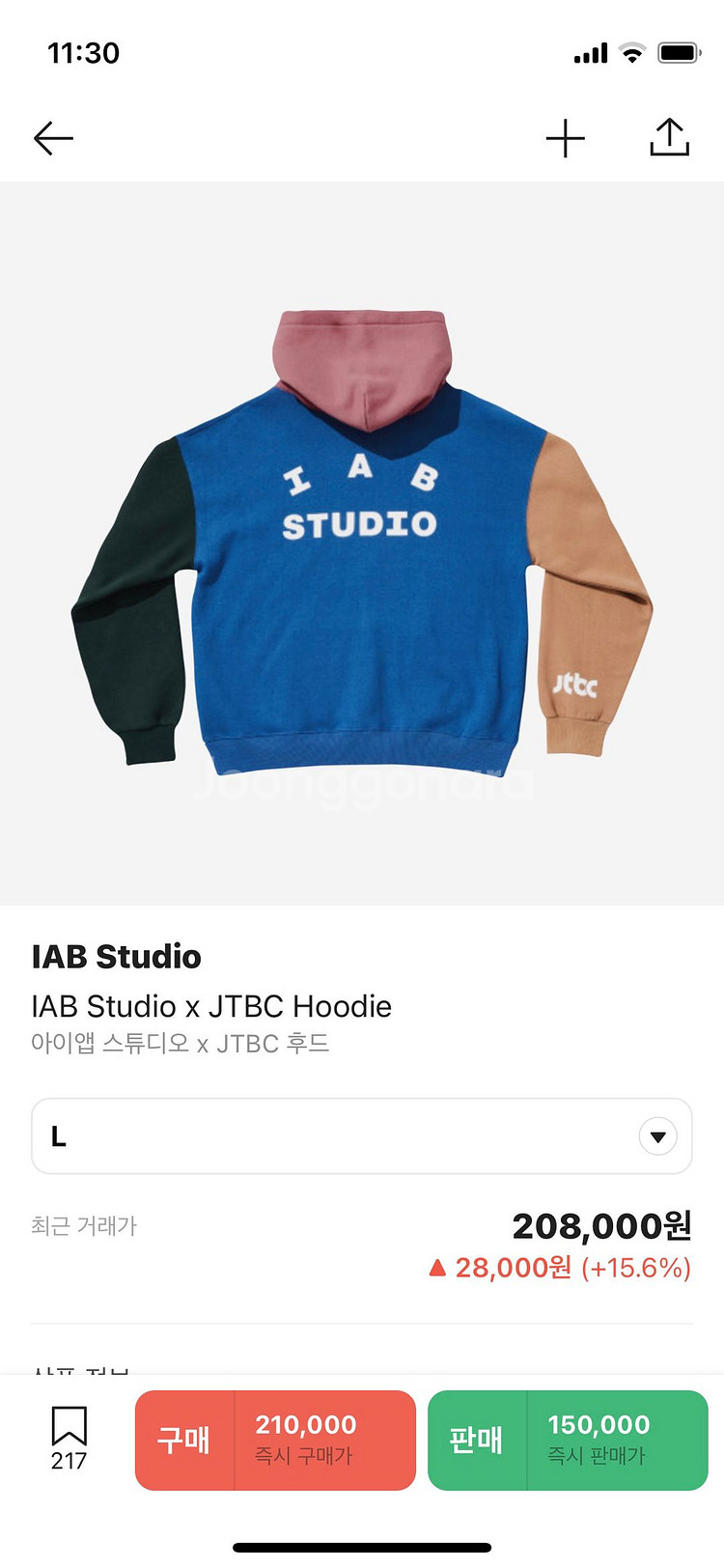This screenshot has width=724, height=1568.
Task: Bookmark this product with 217 saves
Action: coord(69,1437)
